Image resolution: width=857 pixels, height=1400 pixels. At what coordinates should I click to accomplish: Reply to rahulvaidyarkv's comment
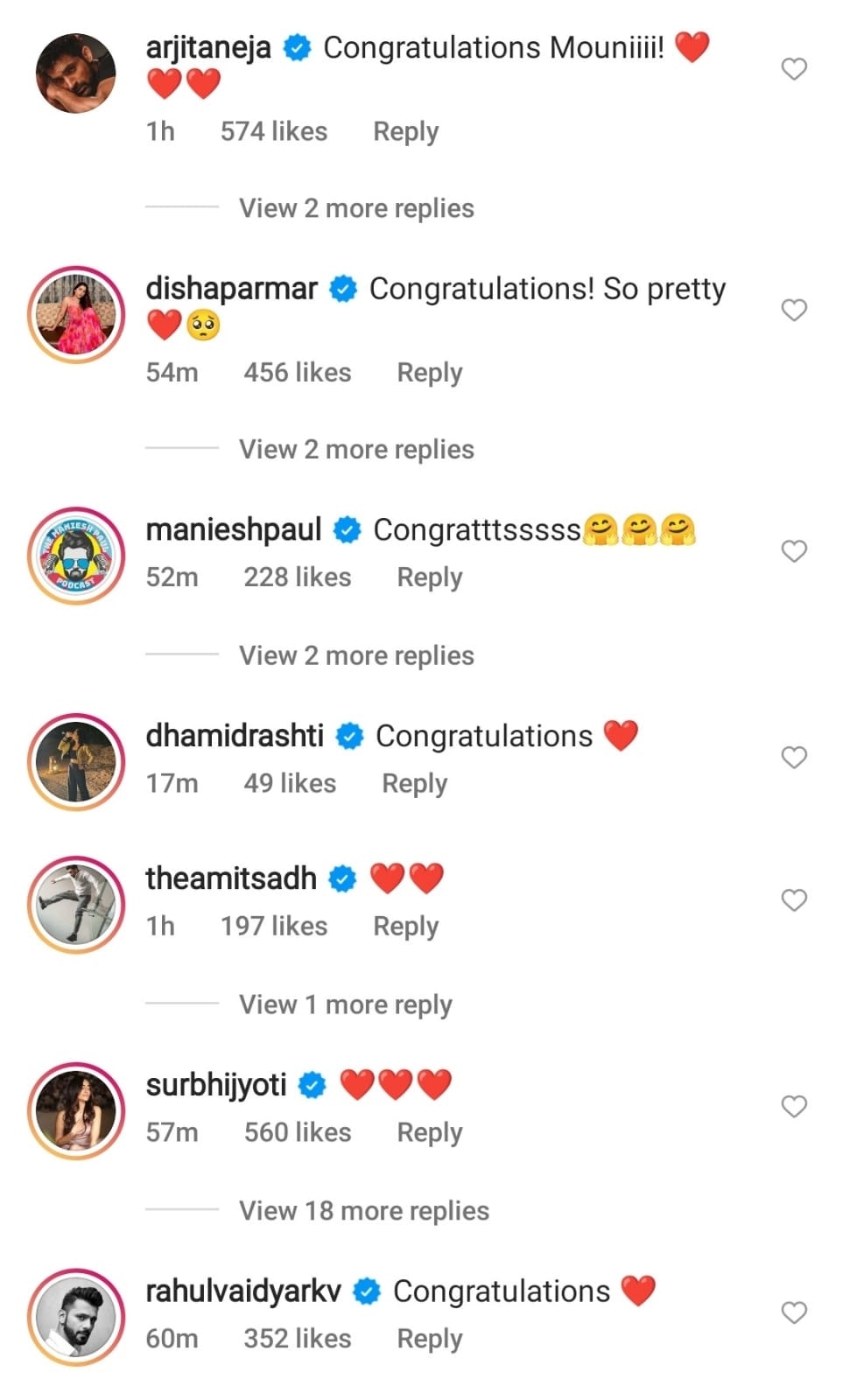tap(429, 1339)
